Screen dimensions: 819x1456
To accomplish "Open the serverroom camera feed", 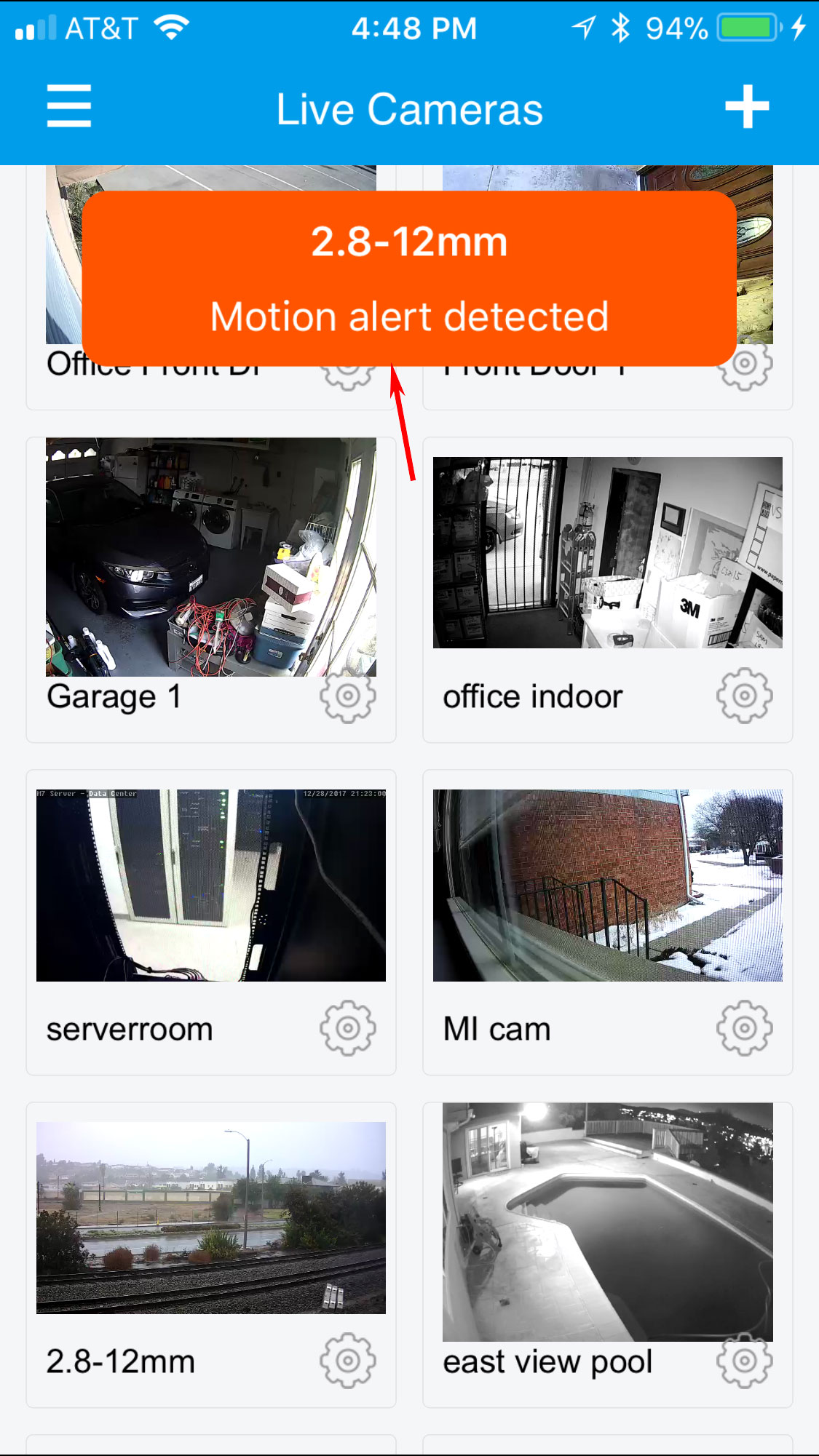I will click(211, 885).
